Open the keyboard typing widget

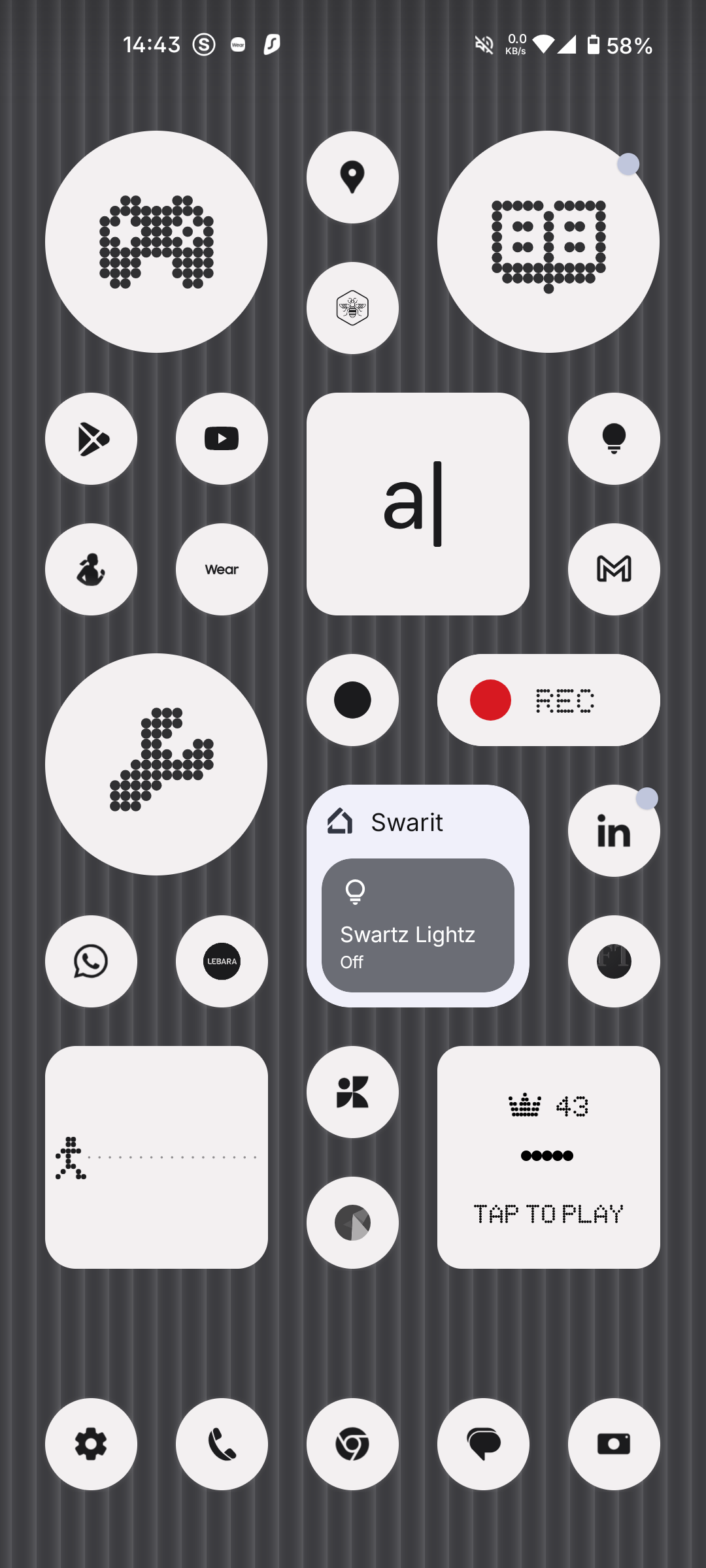pos(418,504)
